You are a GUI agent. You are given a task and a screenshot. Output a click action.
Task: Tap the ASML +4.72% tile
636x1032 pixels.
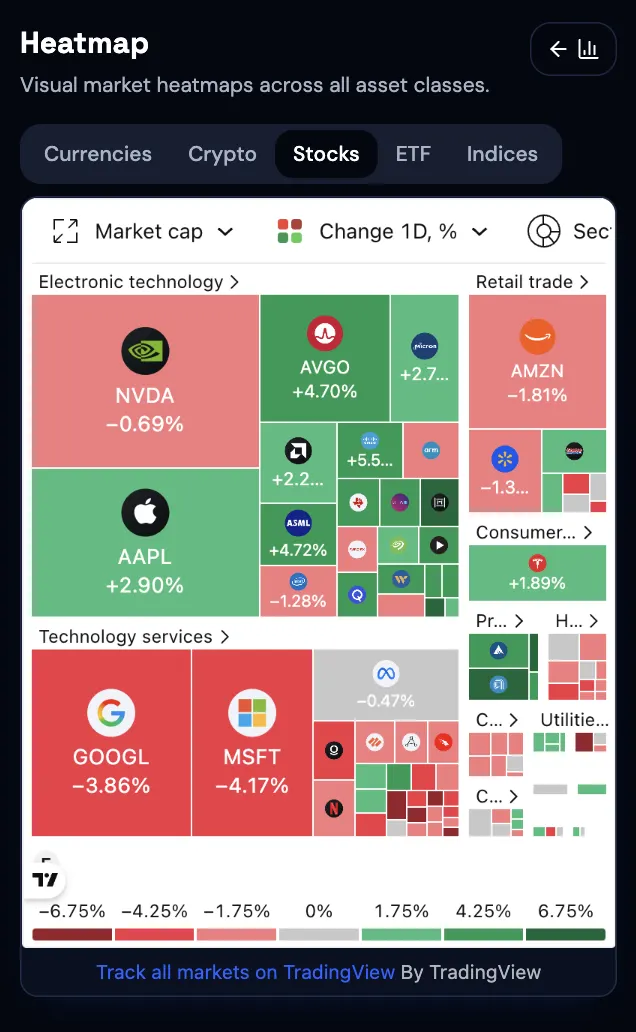298,534
